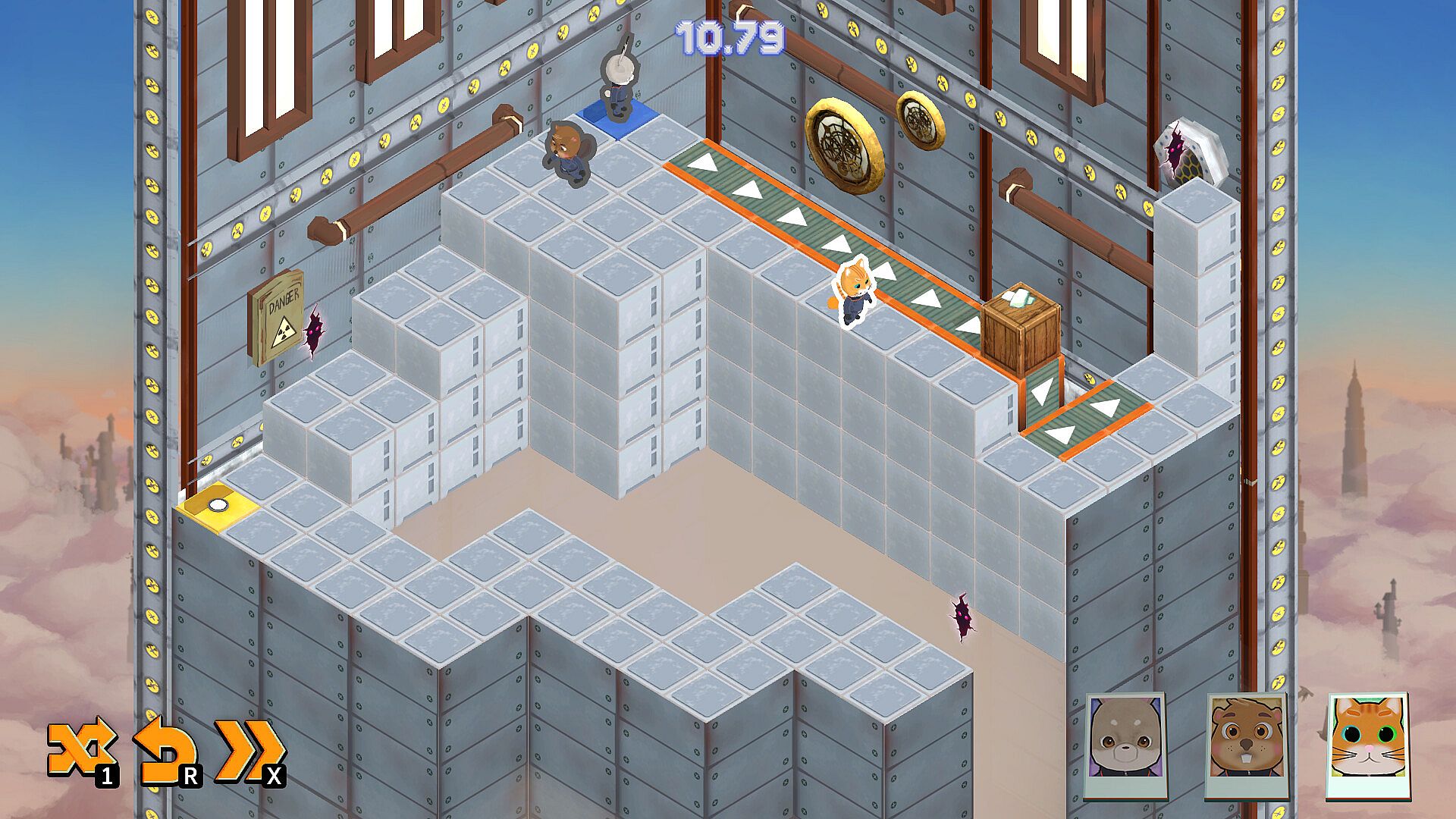Tap the swap characters icon
The width and height of the screenshot is (1456, 819).
81,751
